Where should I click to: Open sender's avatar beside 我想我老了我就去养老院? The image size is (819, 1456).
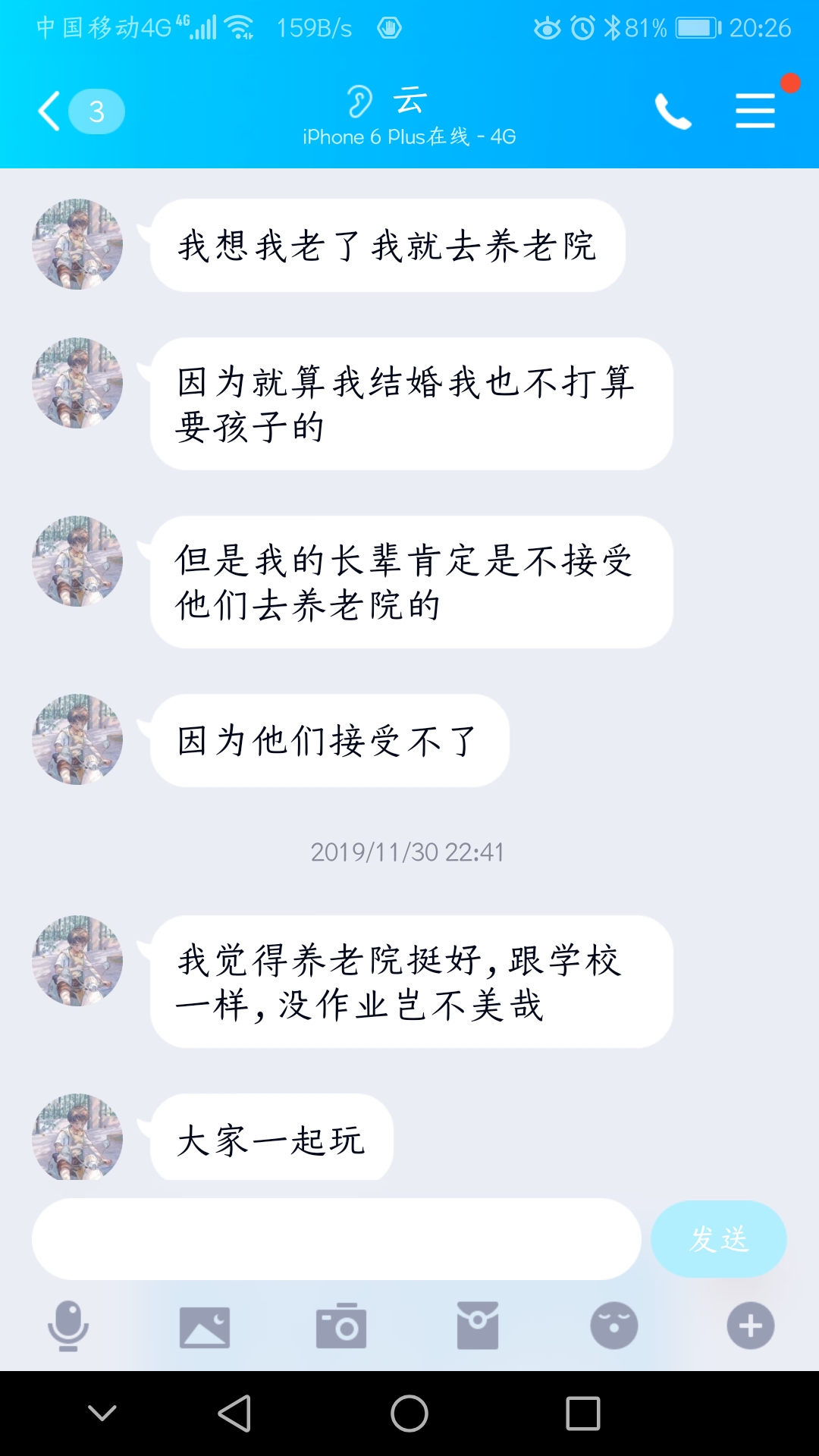click(x=77, y=244)
